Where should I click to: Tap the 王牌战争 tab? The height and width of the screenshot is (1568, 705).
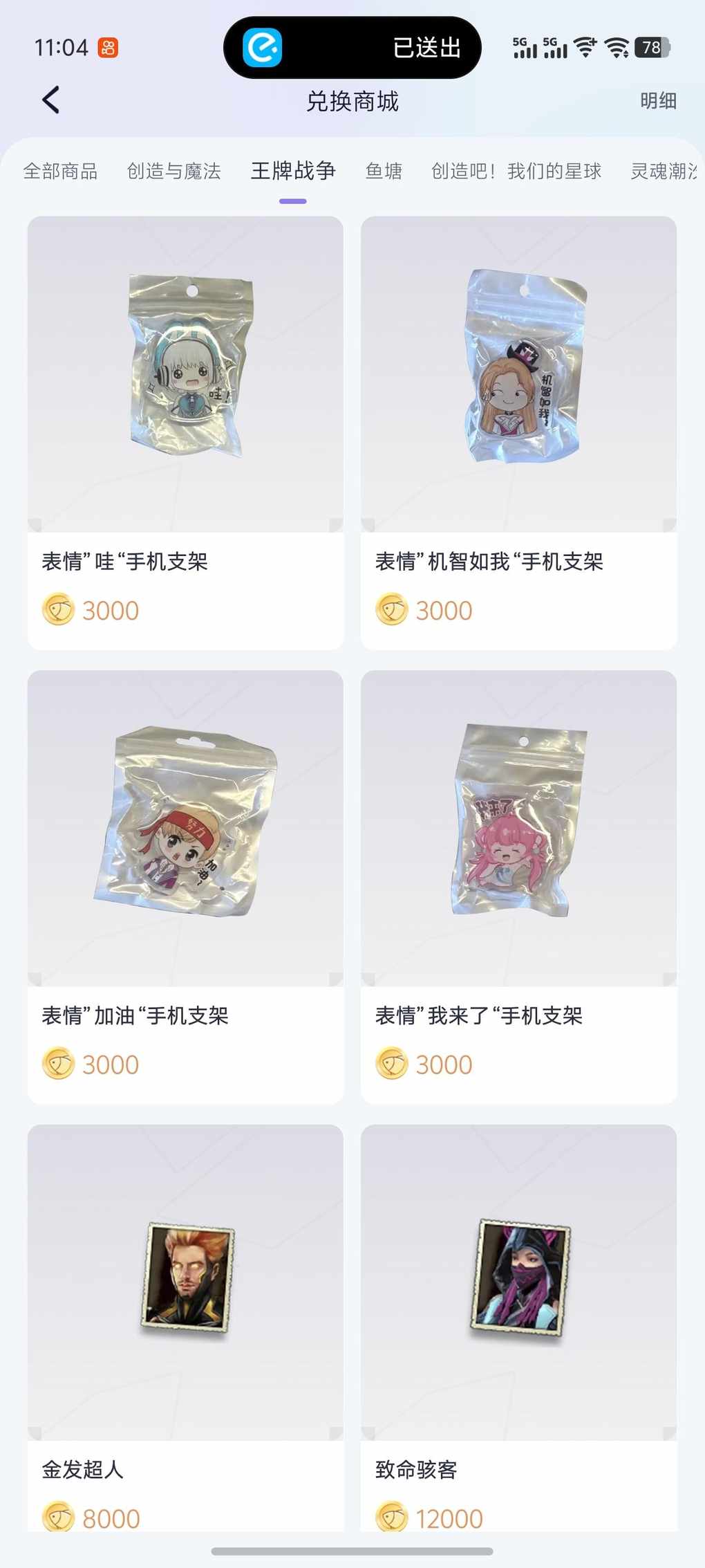[293, 171]
